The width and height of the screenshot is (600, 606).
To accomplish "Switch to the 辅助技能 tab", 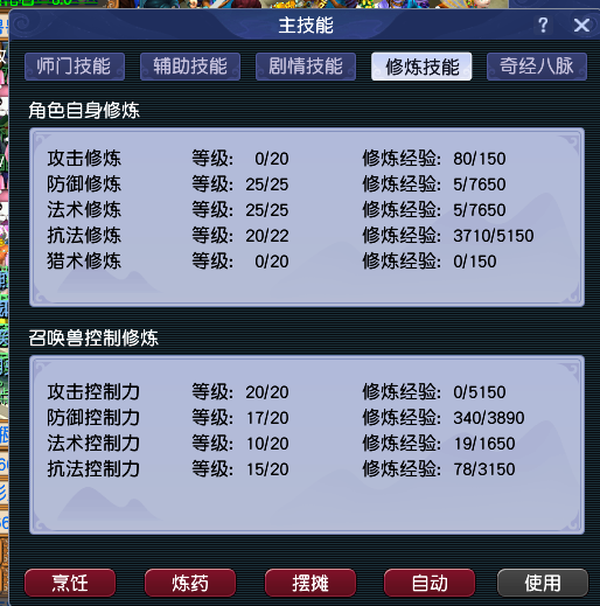I will click(190, 66).
